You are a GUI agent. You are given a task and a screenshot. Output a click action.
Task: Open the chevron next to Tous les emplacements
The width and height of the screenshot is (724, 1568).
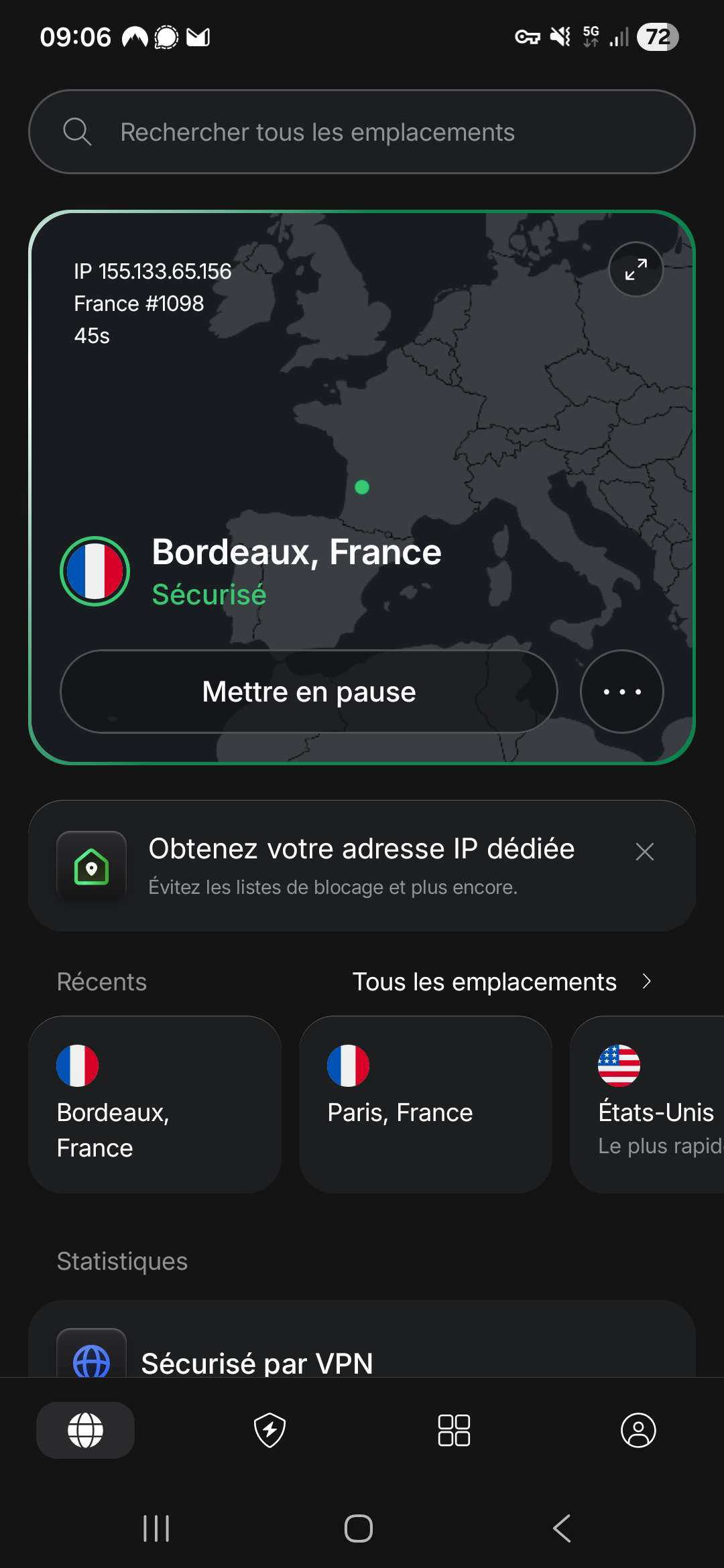click(x=648, y=982)
